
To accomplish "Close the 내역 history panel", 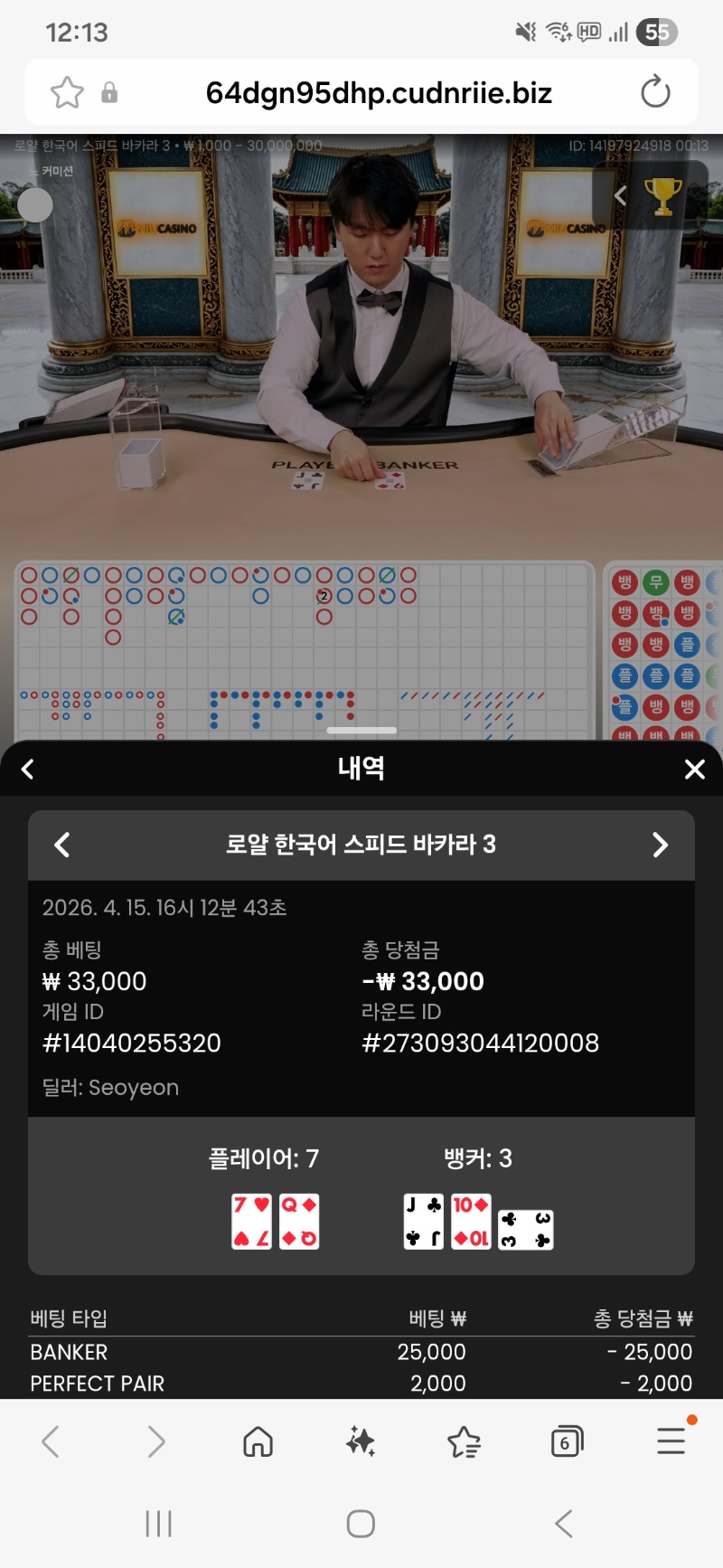I will (694, 770).
